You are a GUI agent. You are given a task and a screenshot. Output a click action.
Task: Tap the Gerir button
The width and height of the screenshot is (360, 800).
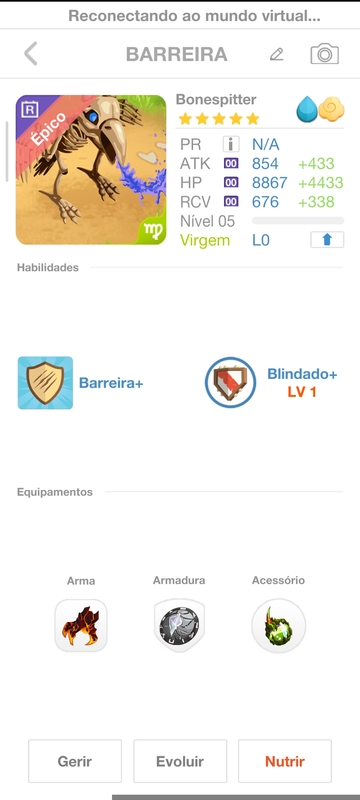(75, 761)
